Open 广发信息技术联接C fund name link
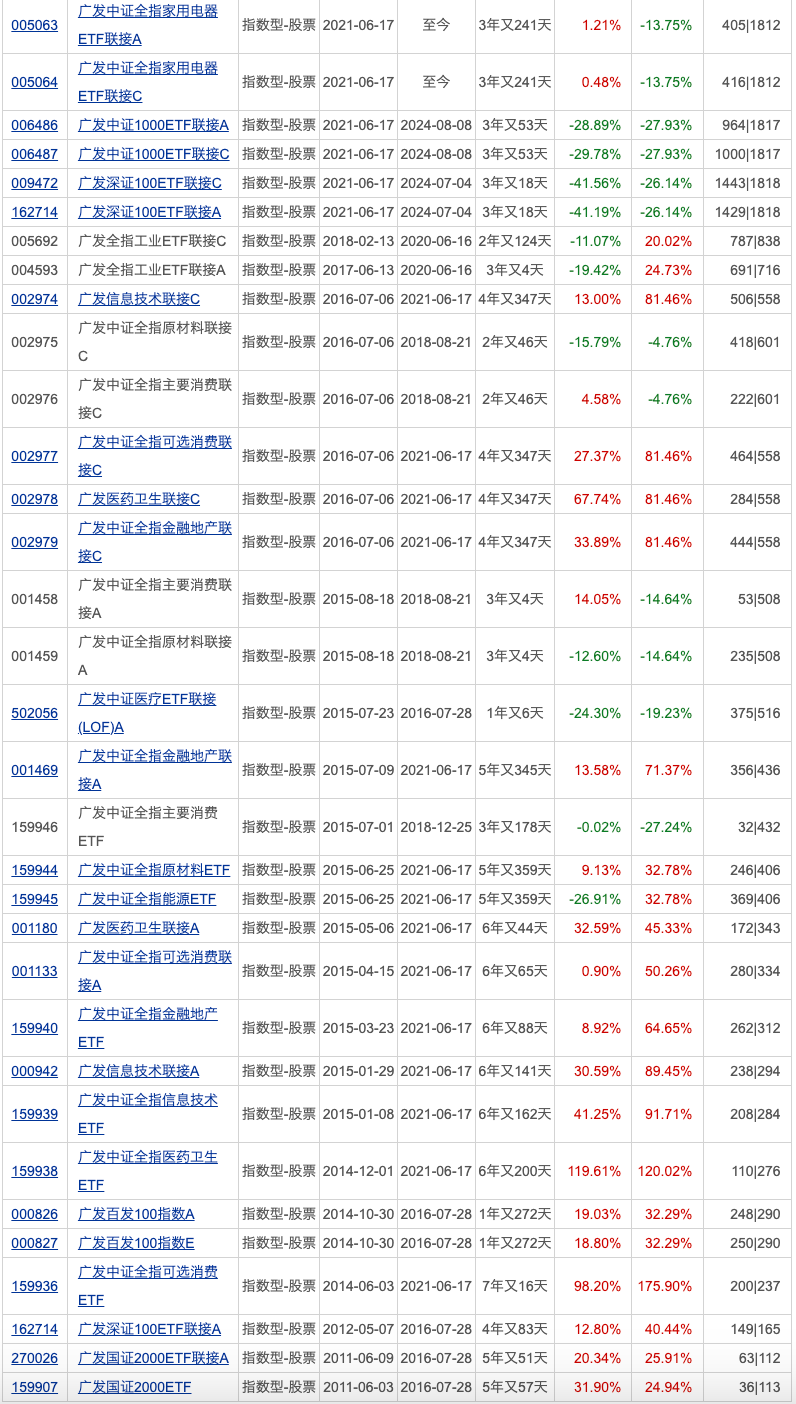 [x=139, y=299]
